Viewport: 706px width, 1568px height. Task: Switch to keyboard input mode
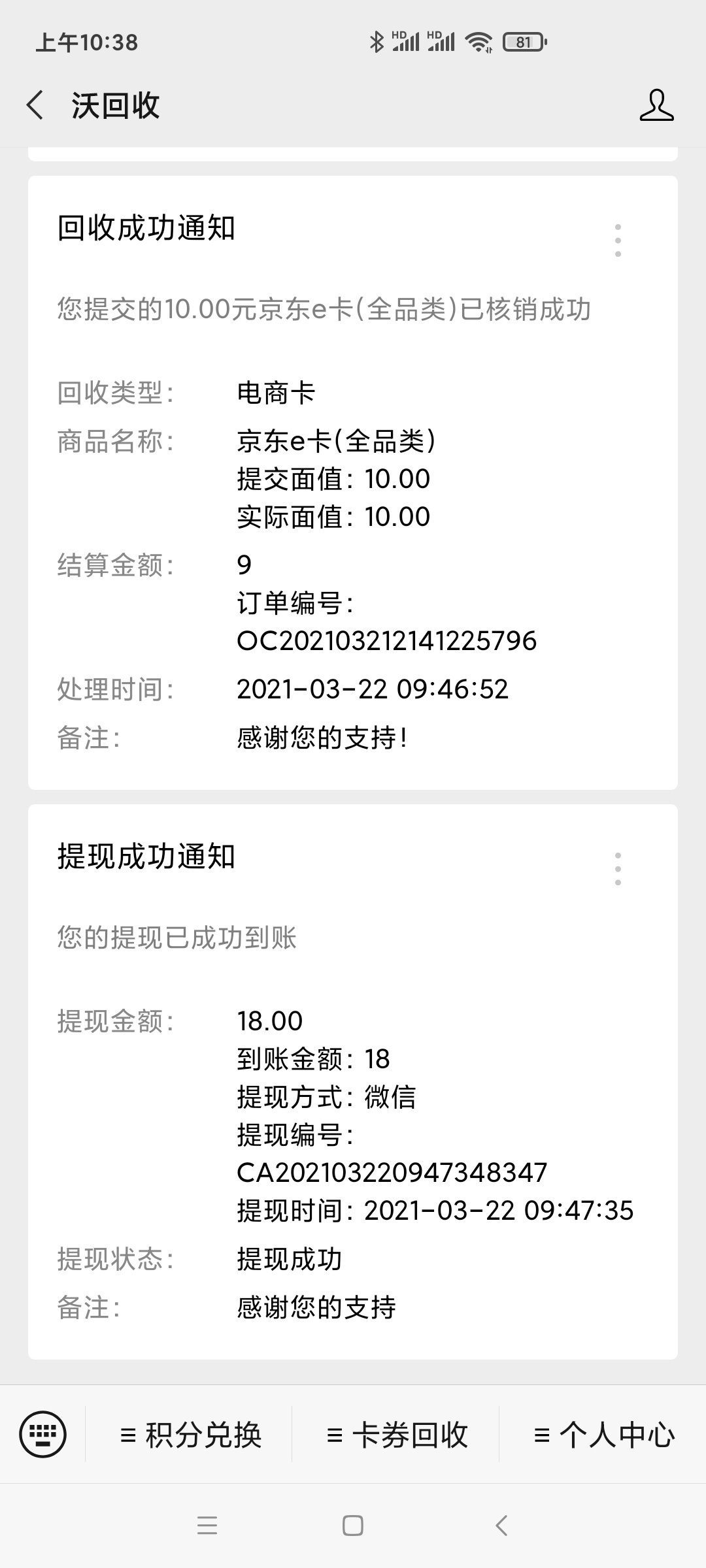click(43, 1435)
